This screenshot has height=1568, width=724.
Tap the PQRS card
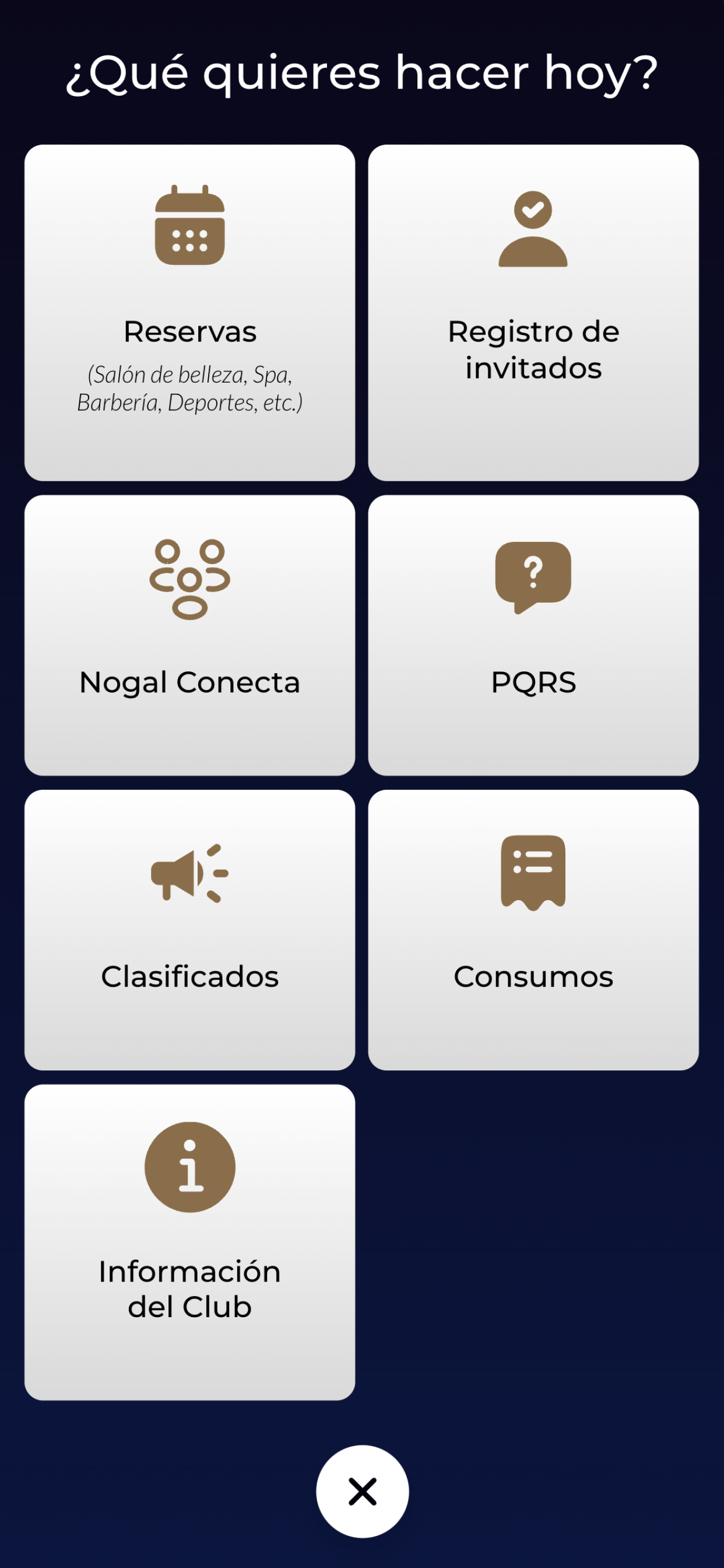(x=533, y=635)
